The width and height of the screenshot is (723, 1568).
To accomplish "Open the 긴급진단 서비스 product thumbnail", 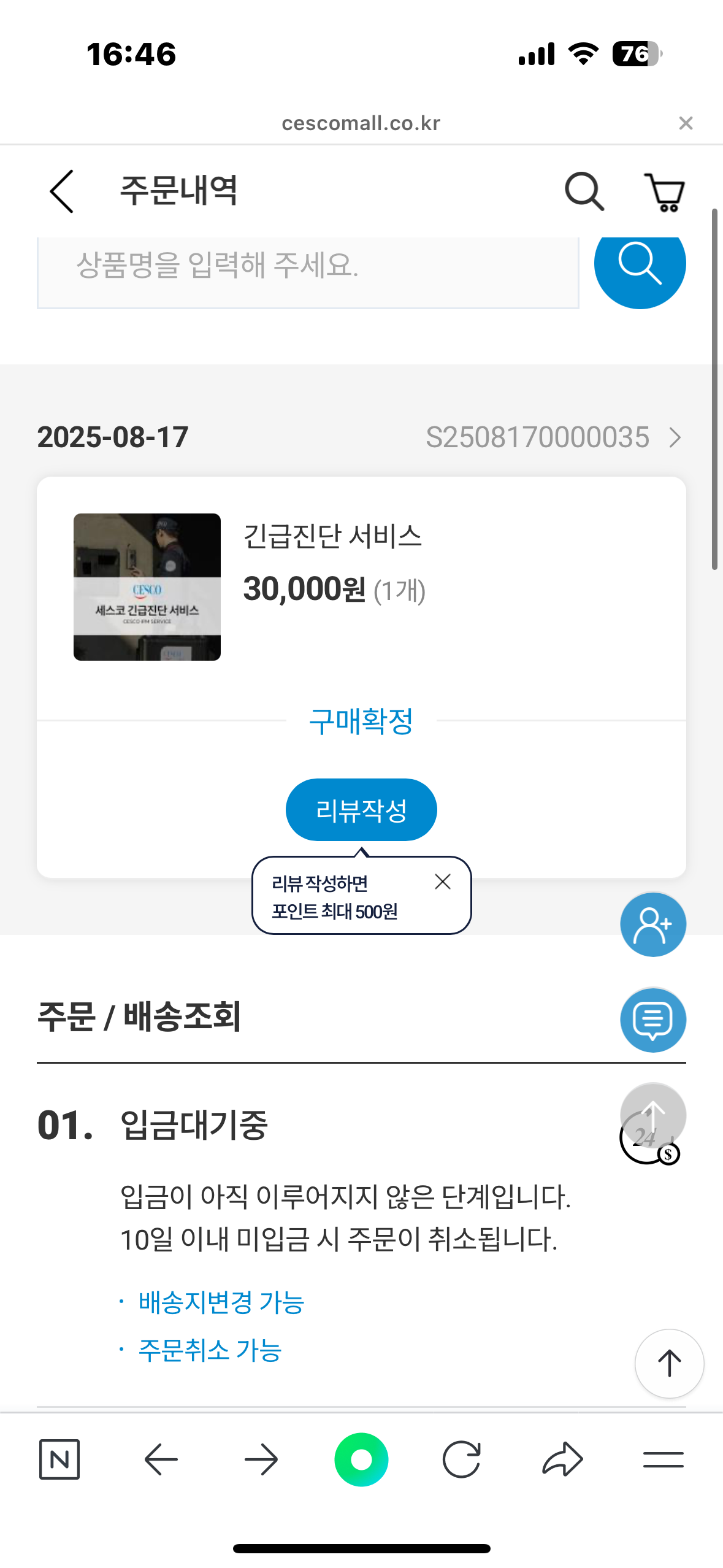I will coord(147,587).
